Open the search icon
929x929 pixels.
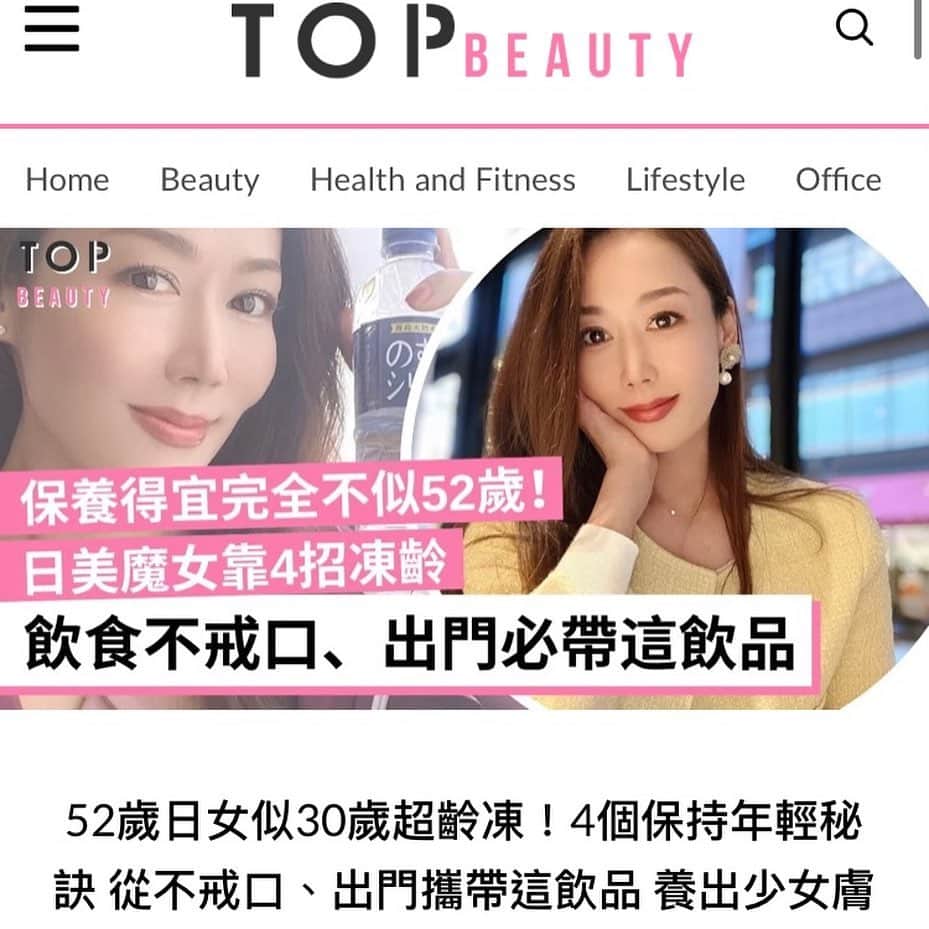coord(854,30)
